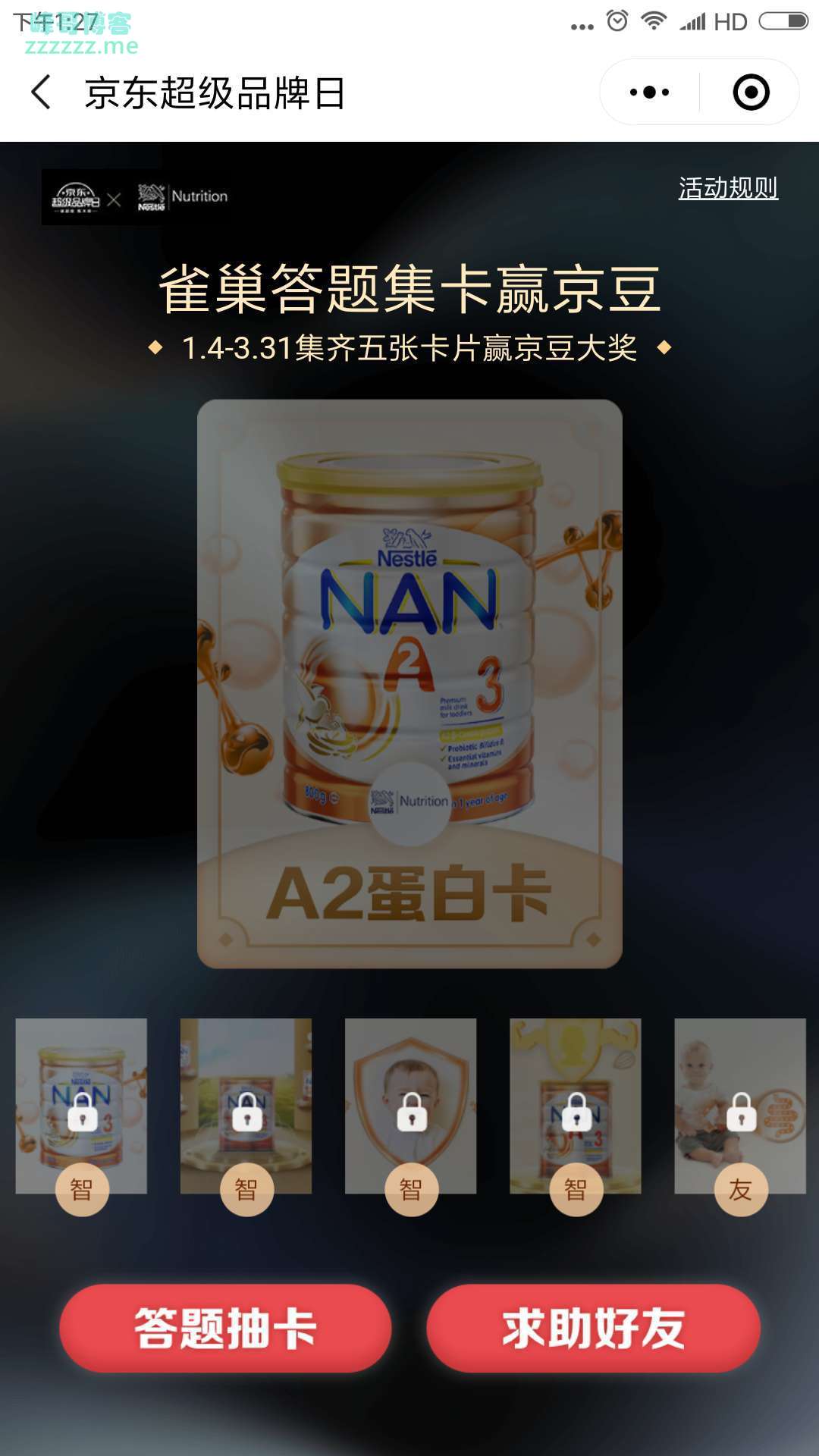The image size is (819, 1456).
Task: Select the first locked NAN can card
Action: pos(81,1107)
